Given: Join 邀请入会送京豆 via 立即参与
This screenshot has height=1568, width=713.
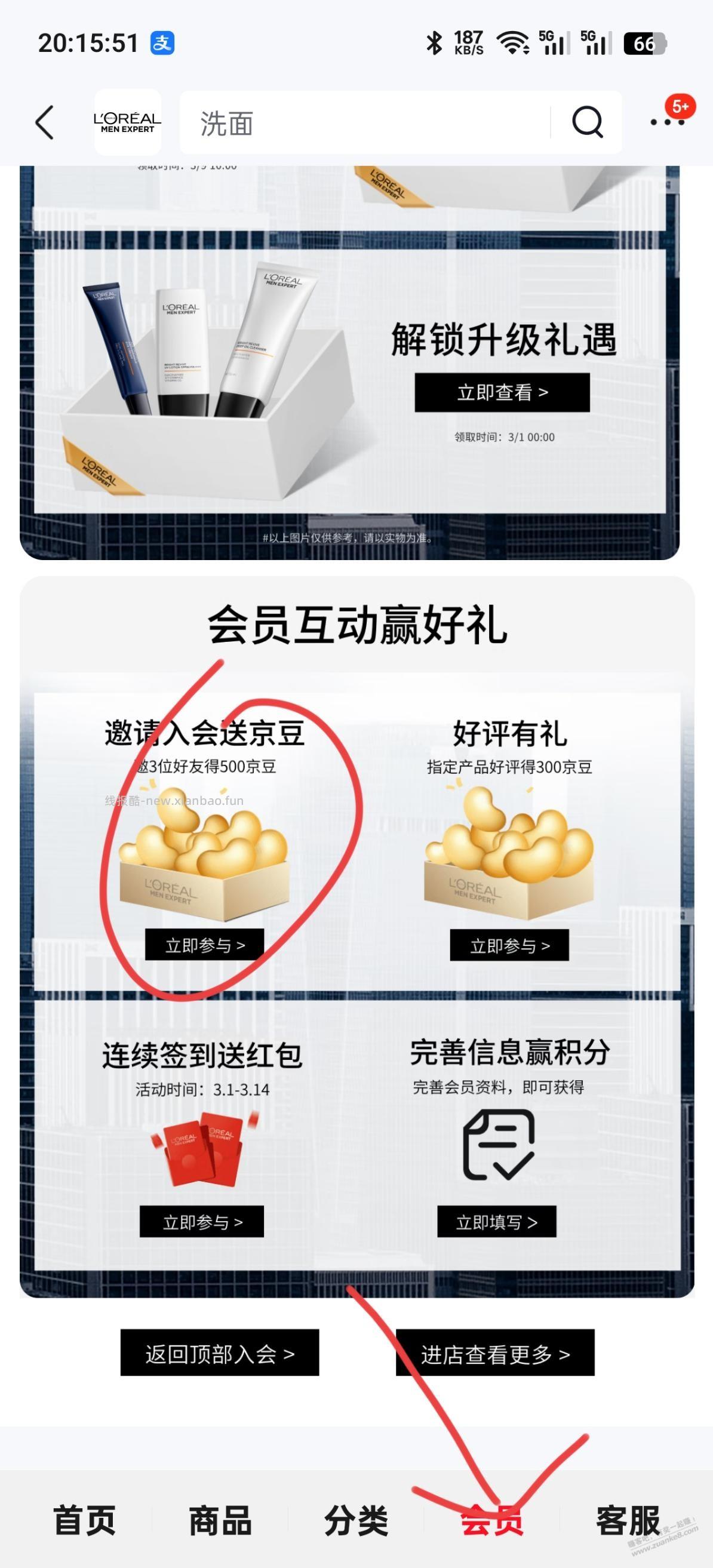Looking at the screenshot, I should pos(205,945).
